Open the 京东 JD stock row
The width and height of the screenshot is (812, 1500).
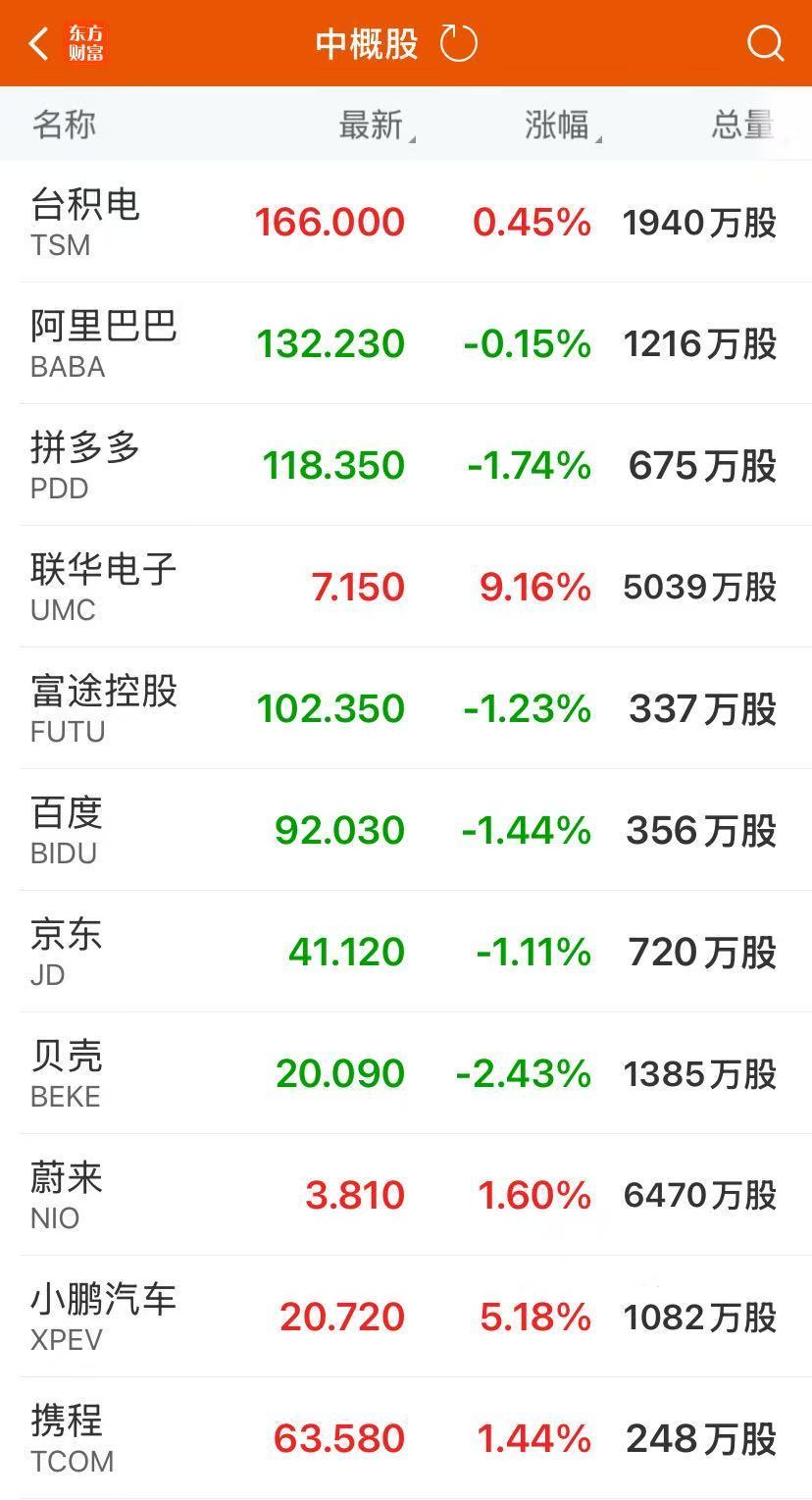point(67,952)
